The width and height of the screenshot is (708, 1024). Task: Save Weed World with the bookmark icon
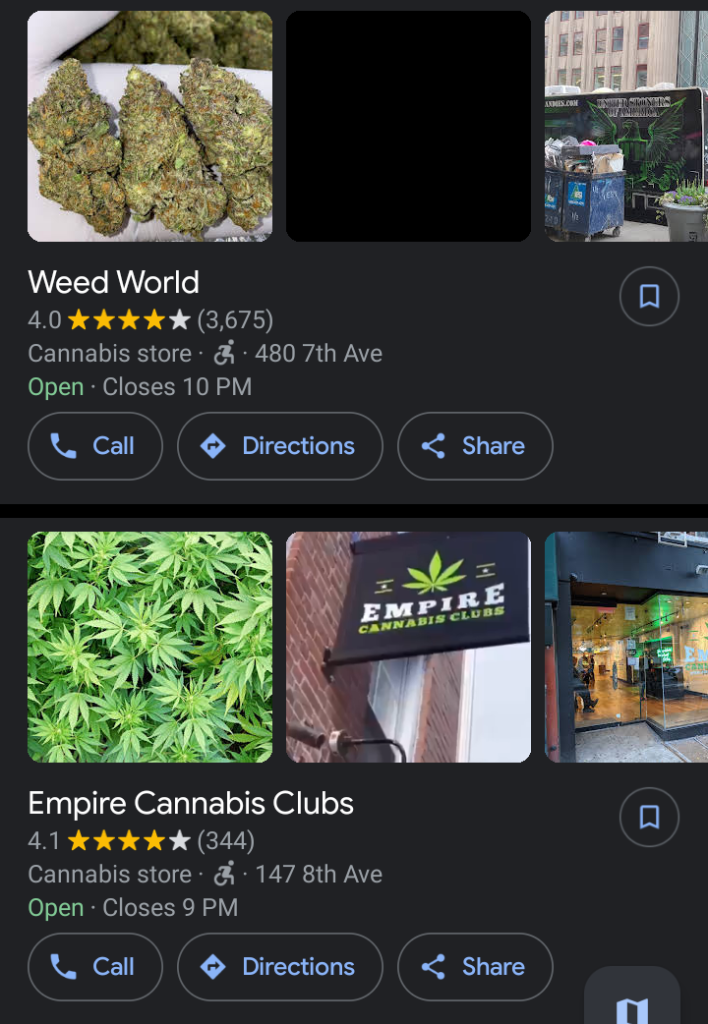[649, 296]
